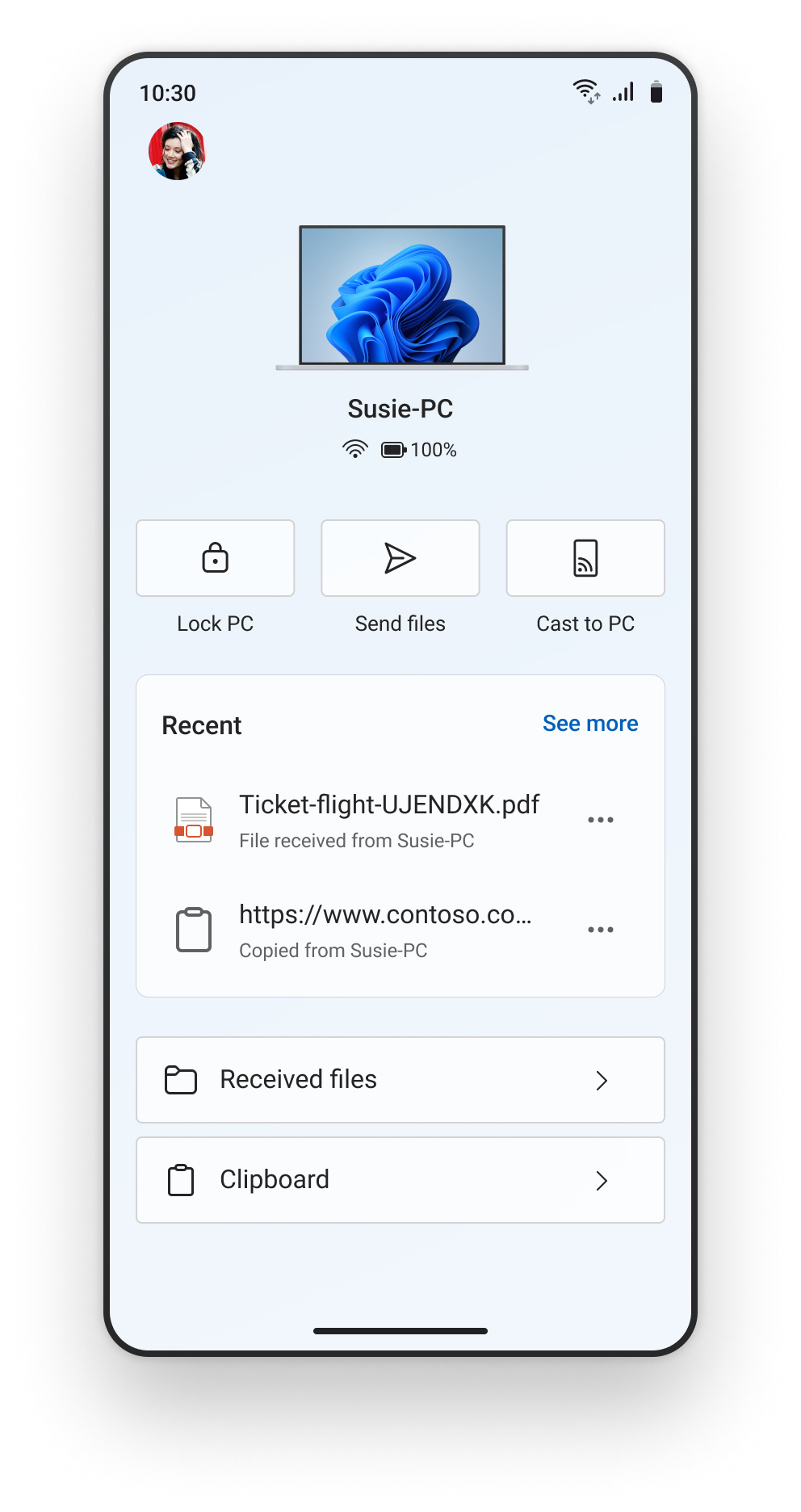This screenshot has width=801, height=1512.
Task: Open more options for Ticket-flight-UJENDXK.pdf
Action: (600, 820)
